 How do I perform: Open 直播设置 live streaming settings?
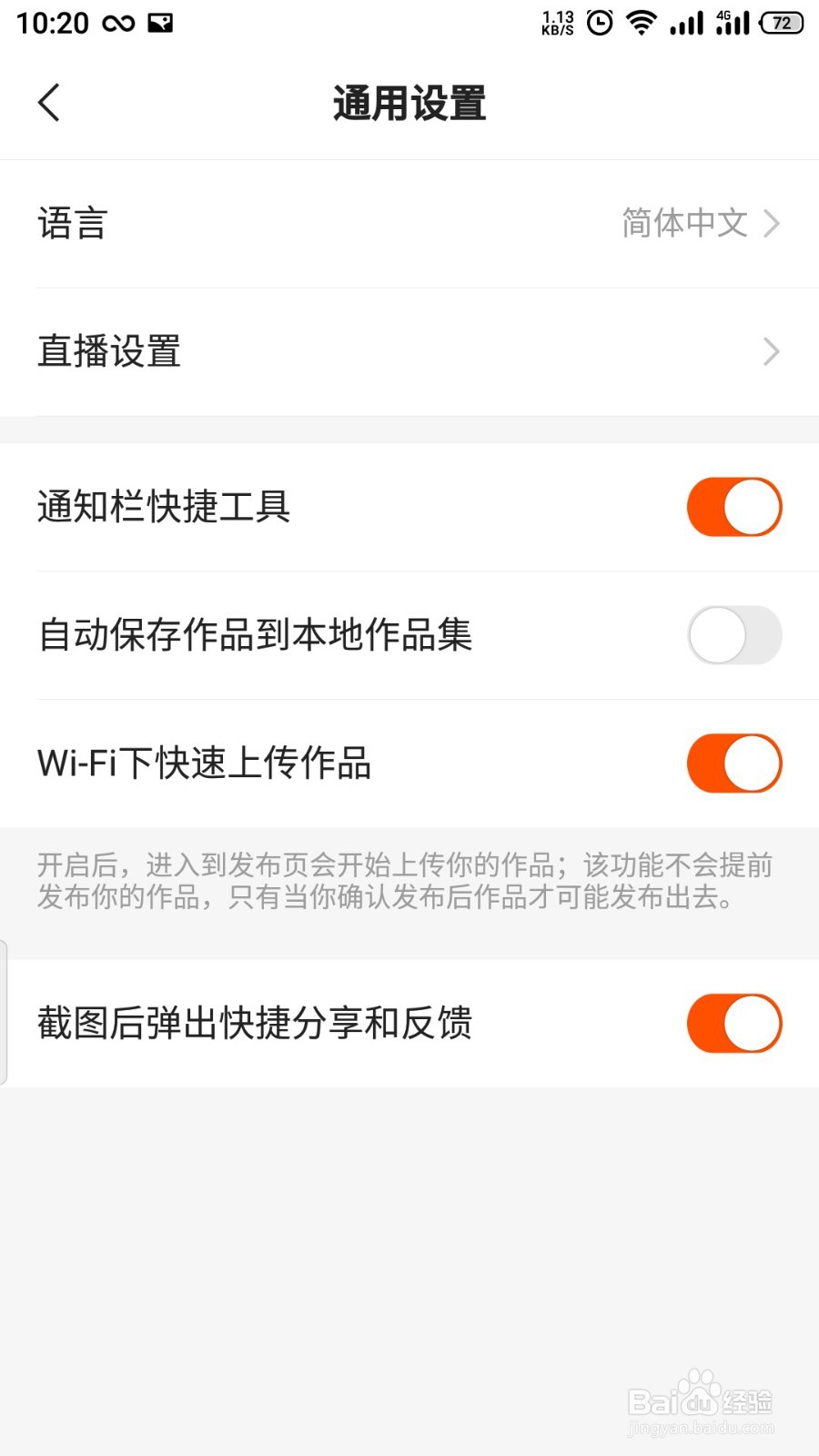(x=109, y=351)
